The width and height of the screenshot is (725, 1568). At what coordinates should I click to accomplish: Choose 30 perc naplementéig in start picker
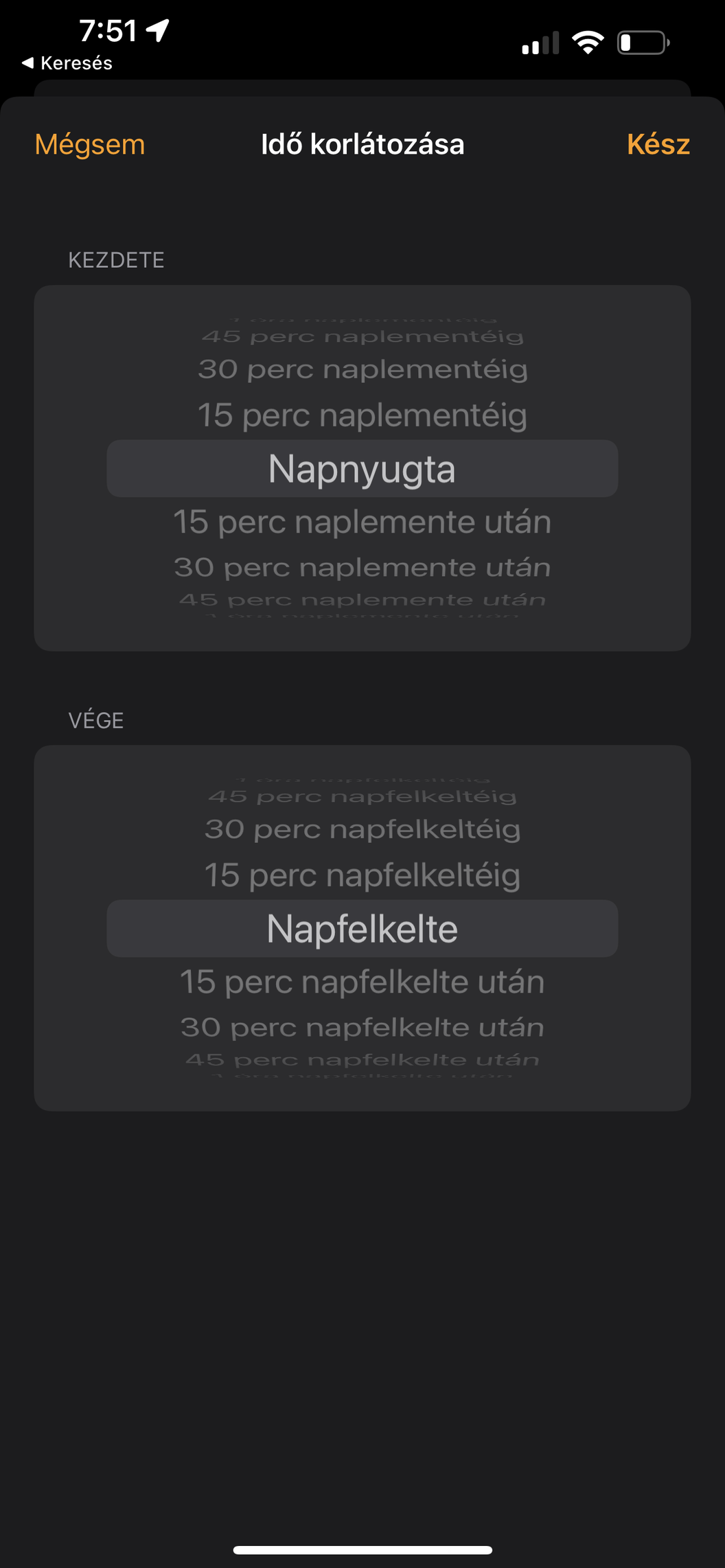click(362, 369)
